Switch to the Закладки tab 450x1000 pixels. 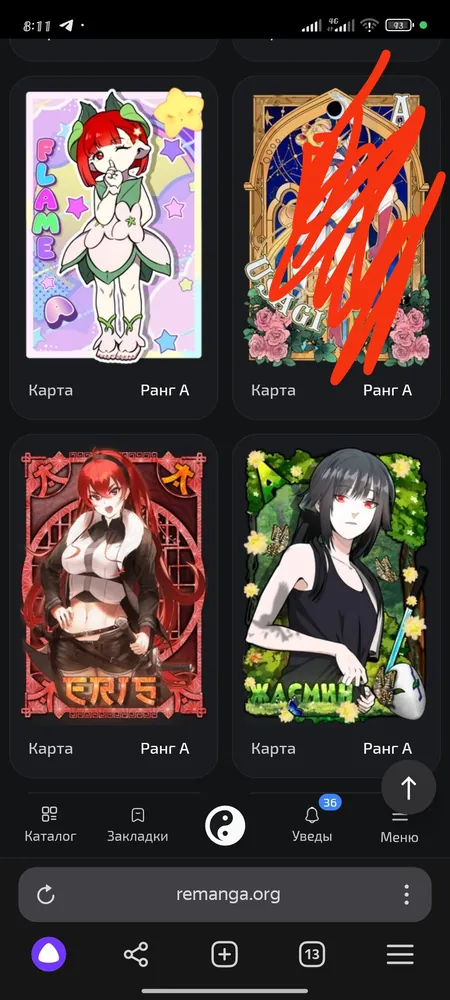coord(137,824)
